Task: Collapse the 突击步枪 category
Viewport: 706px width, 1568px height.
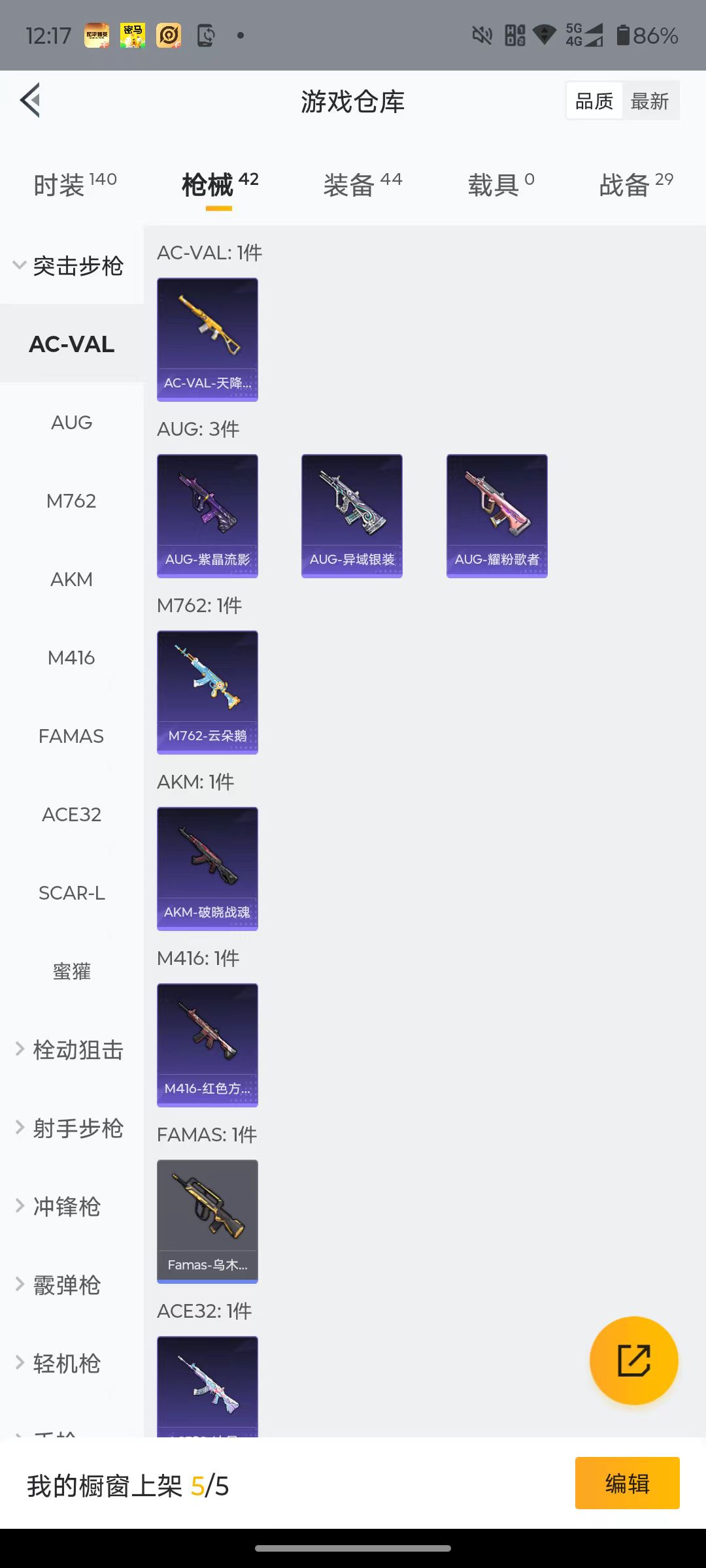Action: point(72,265)
